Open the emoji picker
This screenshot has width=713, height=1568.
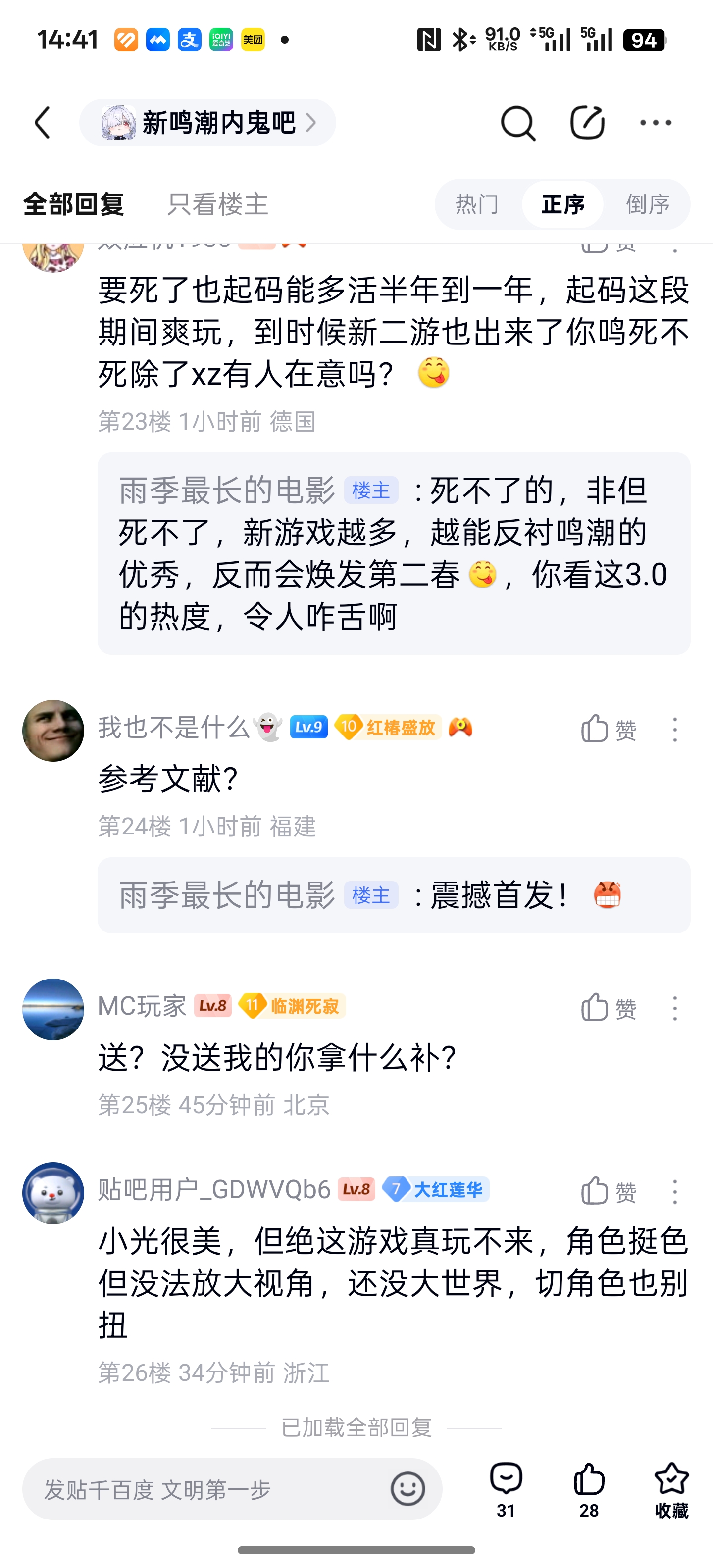[407, 1489]
